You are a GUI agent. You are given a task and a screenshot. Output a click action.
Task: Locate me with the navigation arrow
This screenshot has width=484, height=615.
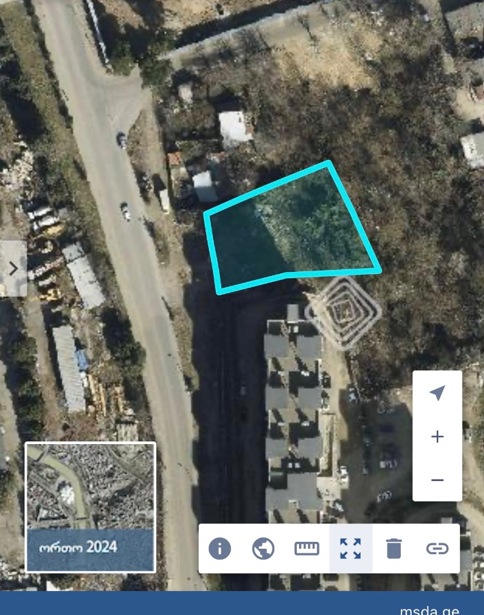437,393
